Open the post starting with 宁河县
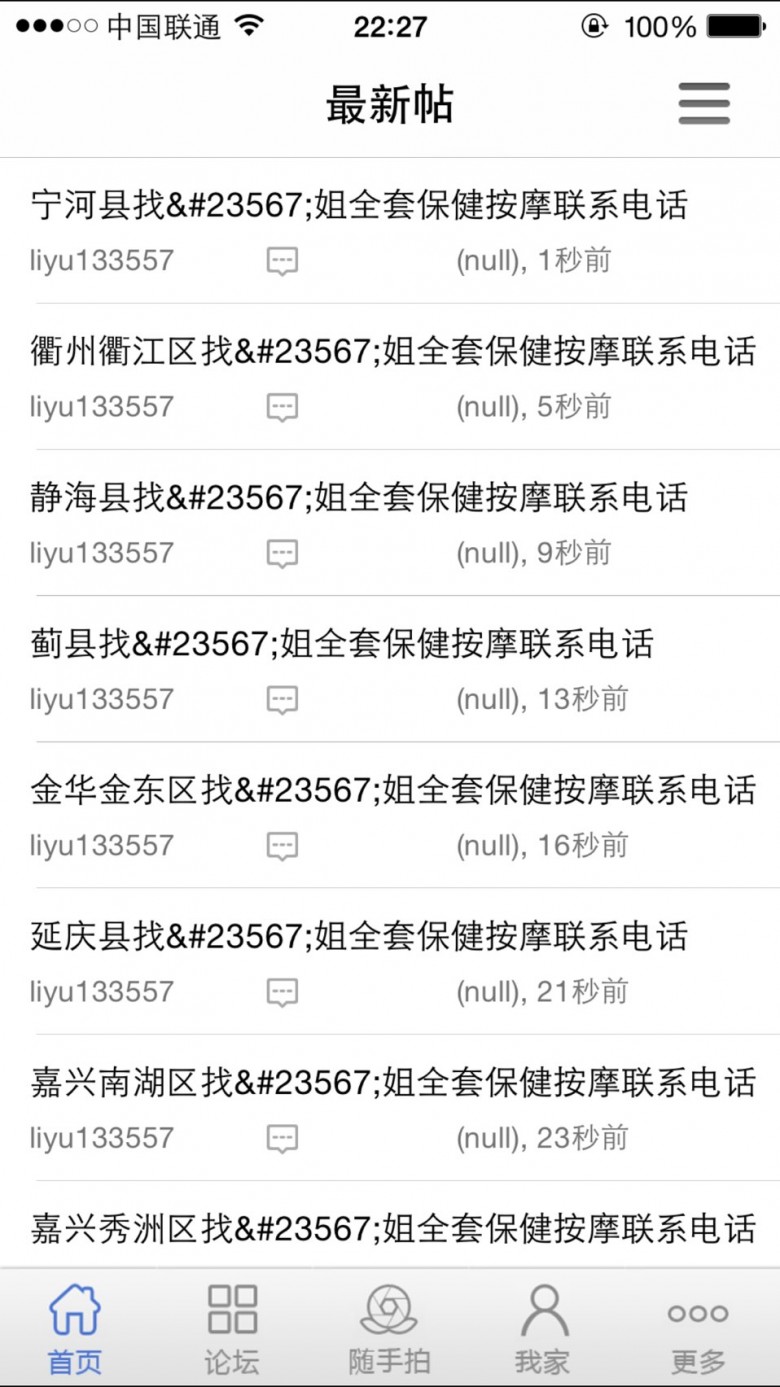This screenshot has width=780, height=1387. click(390, 231)
